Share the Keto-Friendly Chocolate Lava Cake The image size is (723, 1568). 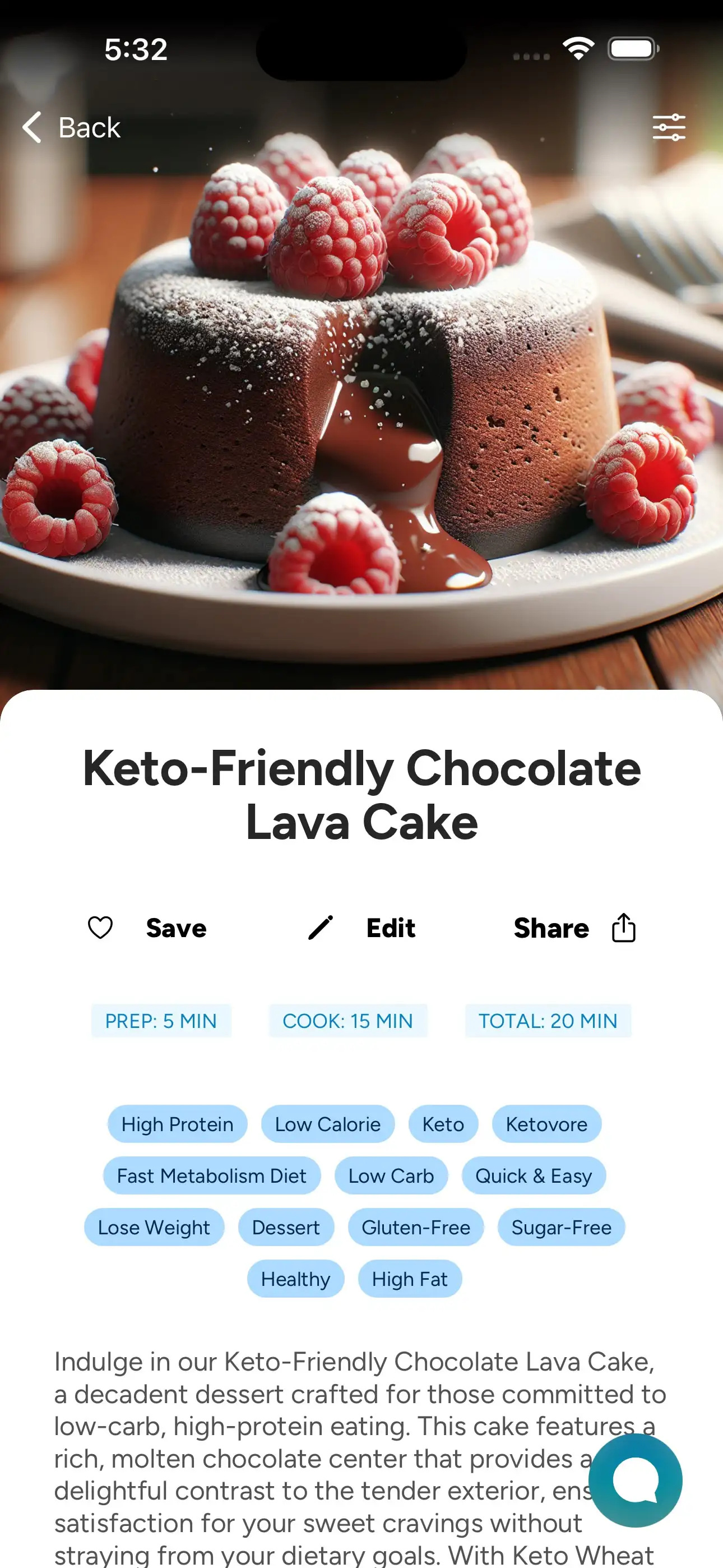(574, 928)
